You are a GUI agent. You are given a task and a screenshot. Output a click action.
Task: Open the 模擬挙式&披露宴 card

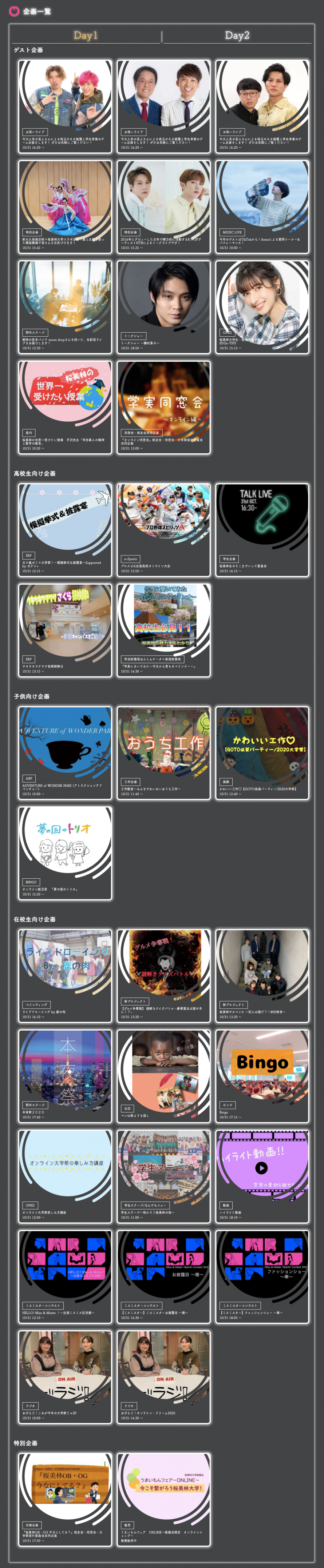pyautogui.click(x=65, y=530)
